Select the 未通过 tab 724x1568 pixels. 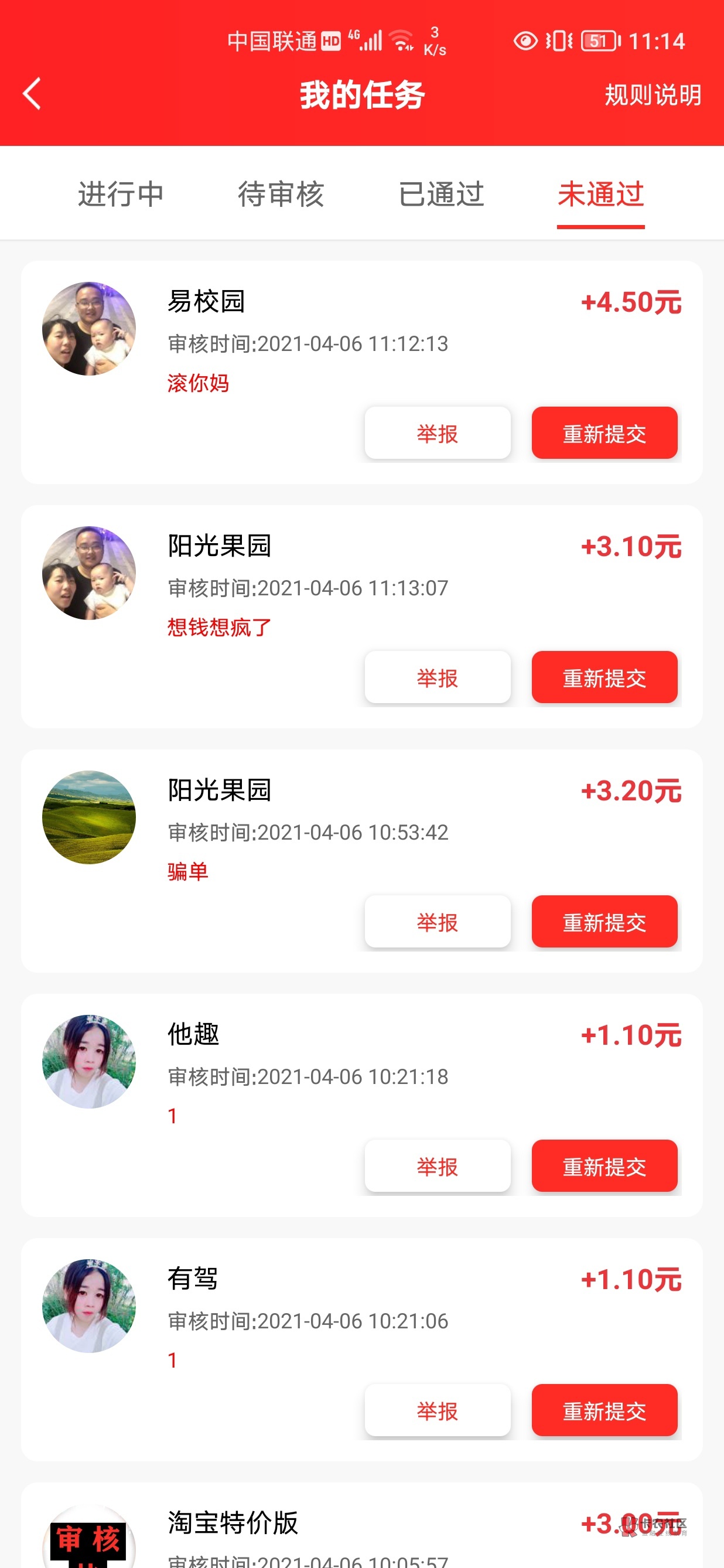600,194
